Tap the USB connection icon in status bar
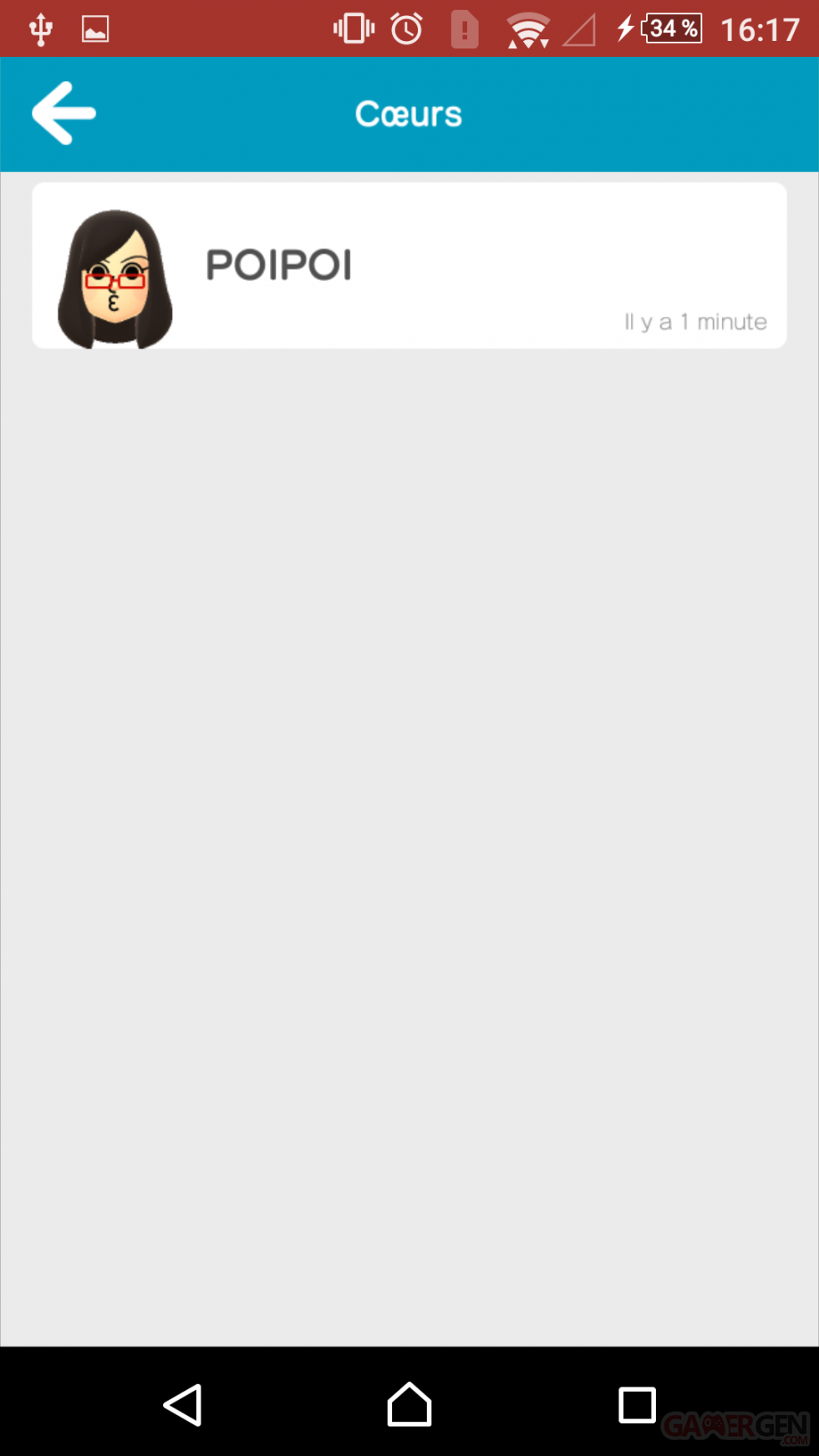The height and width of the screenshot is (1456, 819). coord(39,28)
